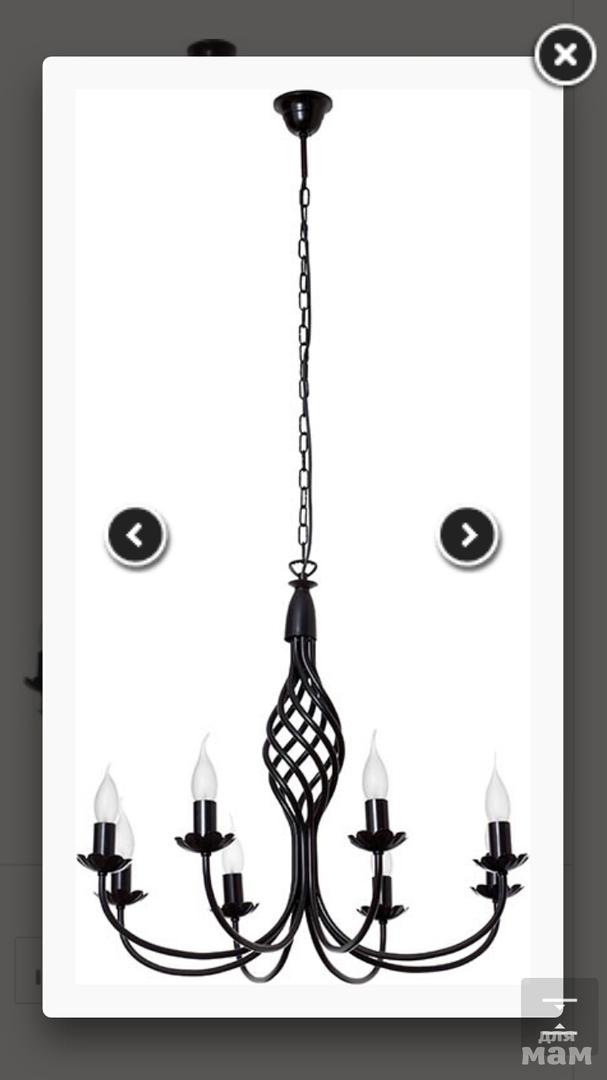Go to the previous product image

point(136,536)
